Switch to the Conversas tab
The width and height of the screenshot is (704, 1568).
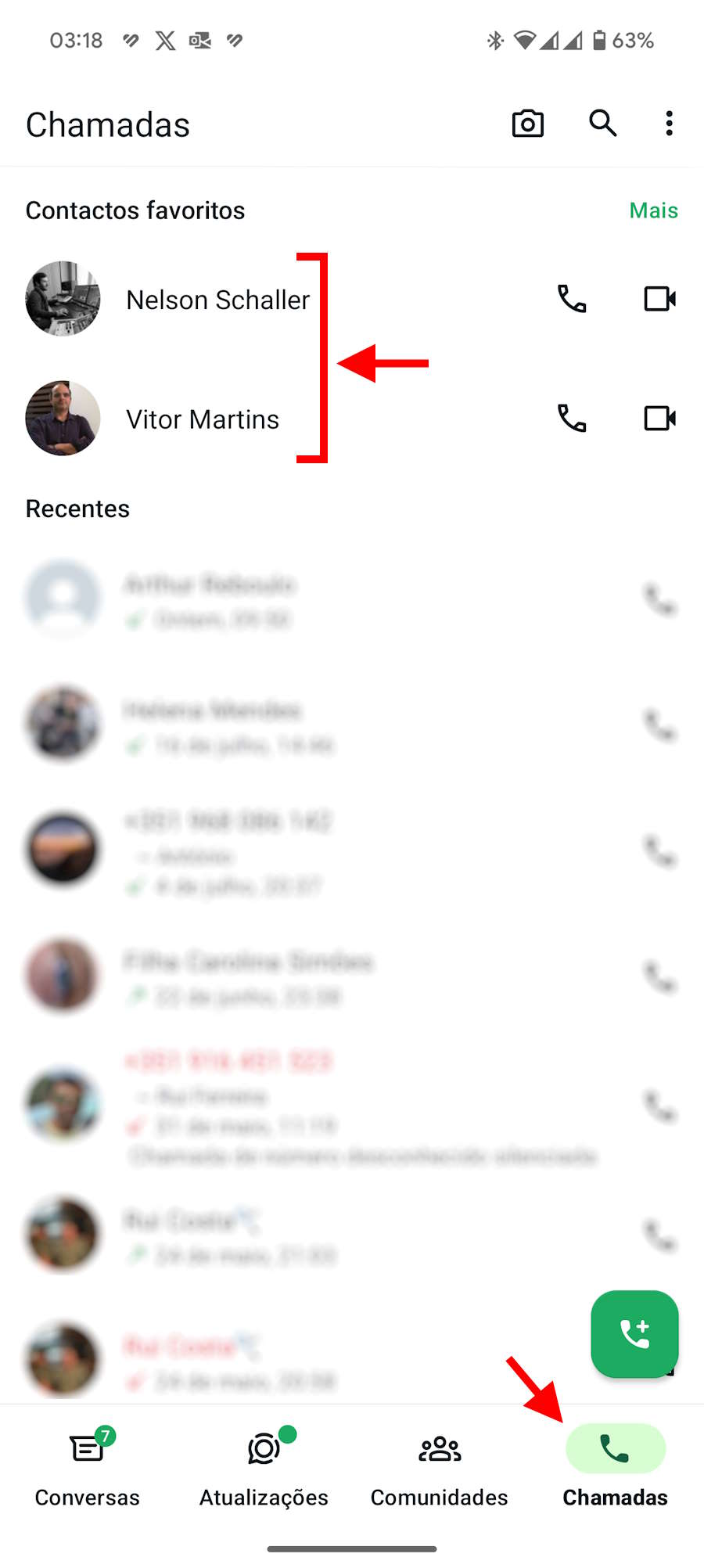(x=88, y=1467)
